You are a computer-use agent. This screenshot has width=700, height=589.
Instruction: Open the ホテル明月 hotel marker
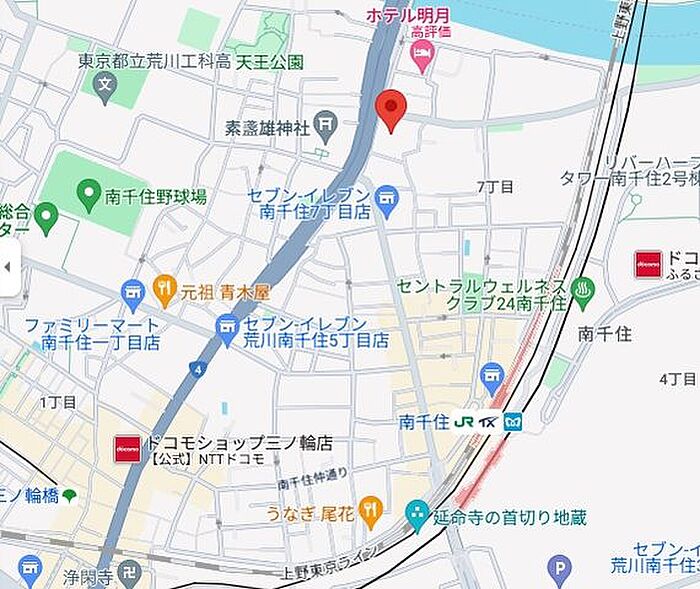(422, 55)
